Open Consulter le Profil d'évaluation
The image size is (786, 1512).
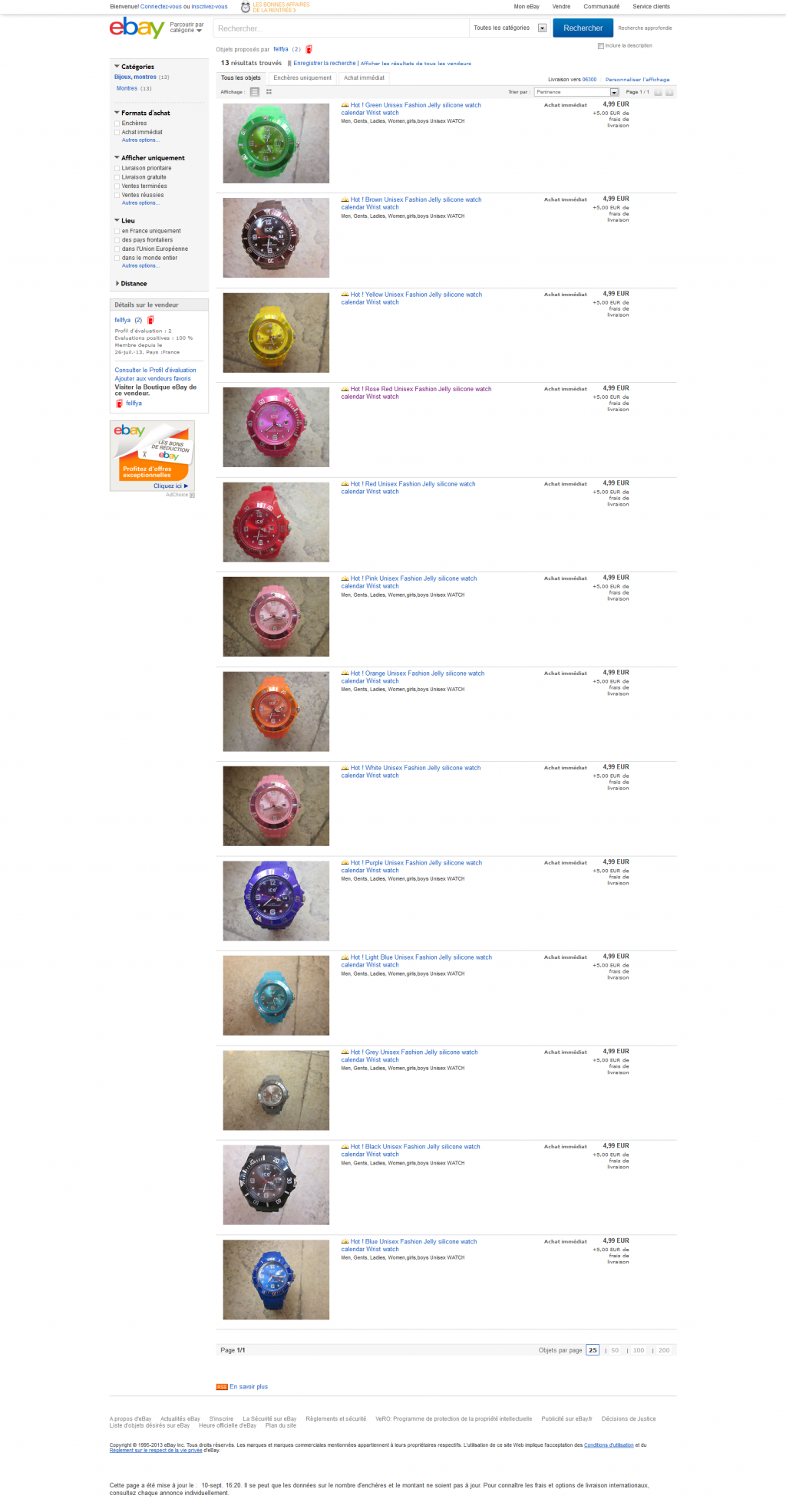(x=155, y=371)
